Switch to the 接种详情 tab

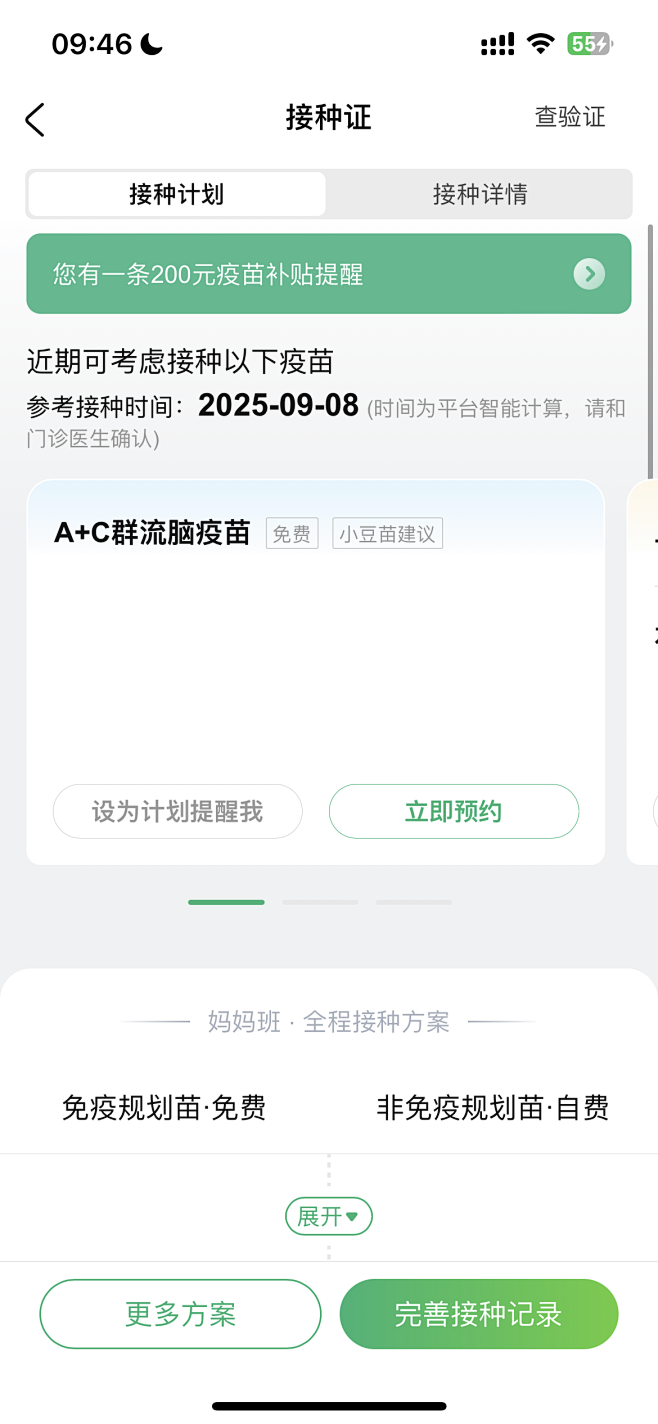(480, 194)
